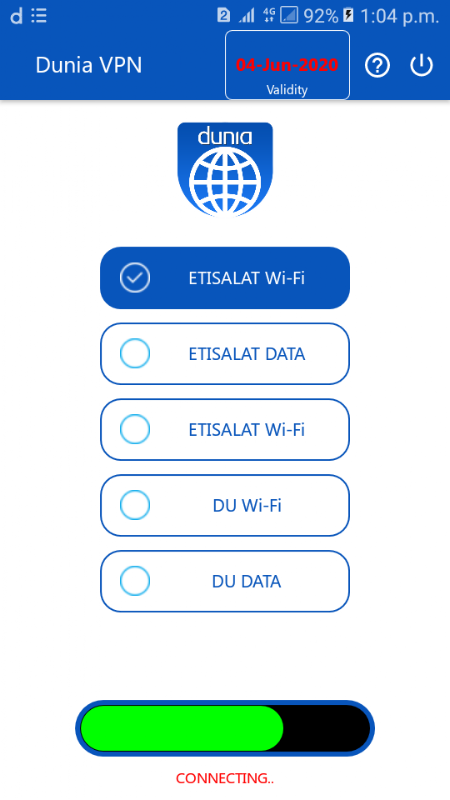The image size is (450, 800).
Task: Open the help question mark icon
Action: pos(377,65)
